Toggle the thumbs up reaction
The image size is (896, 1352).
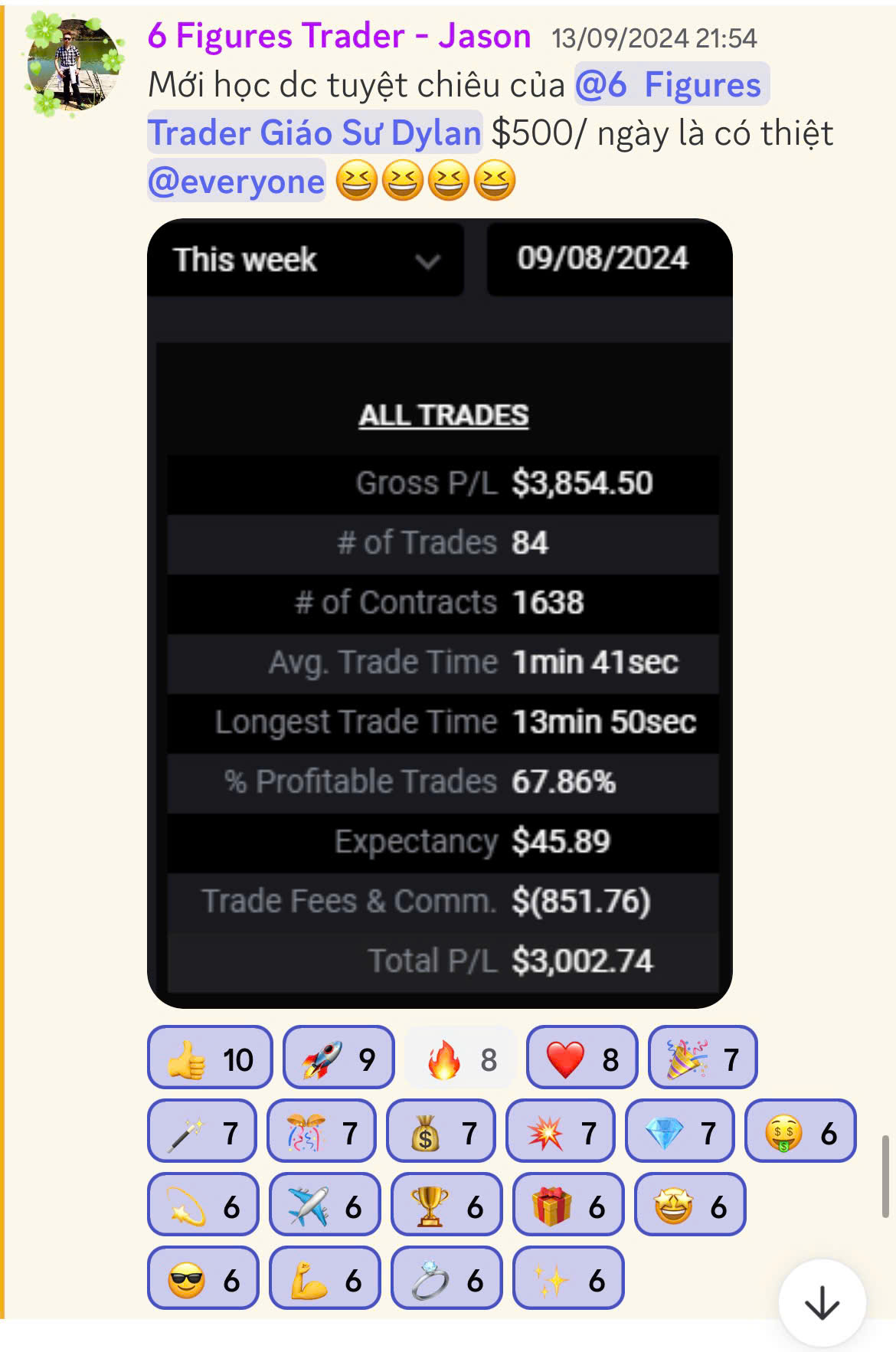[210, 1059]
